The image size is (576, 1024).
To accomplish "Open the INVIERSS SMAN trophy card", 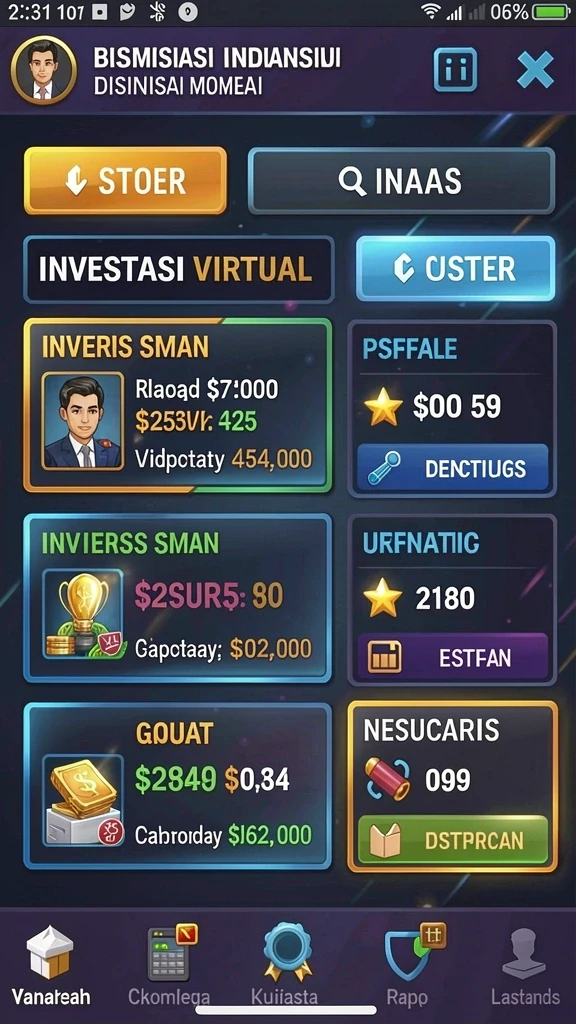I will pos(178,598).
